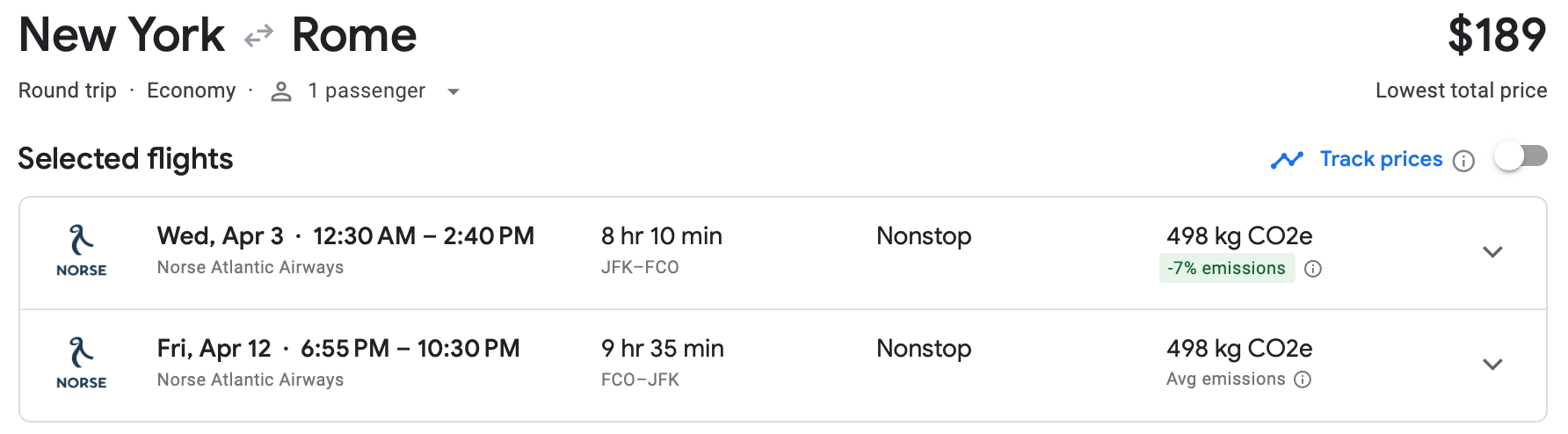Enable the Track prices switch
This screenshot has height=434, width=1568.
coord(1521,157)
